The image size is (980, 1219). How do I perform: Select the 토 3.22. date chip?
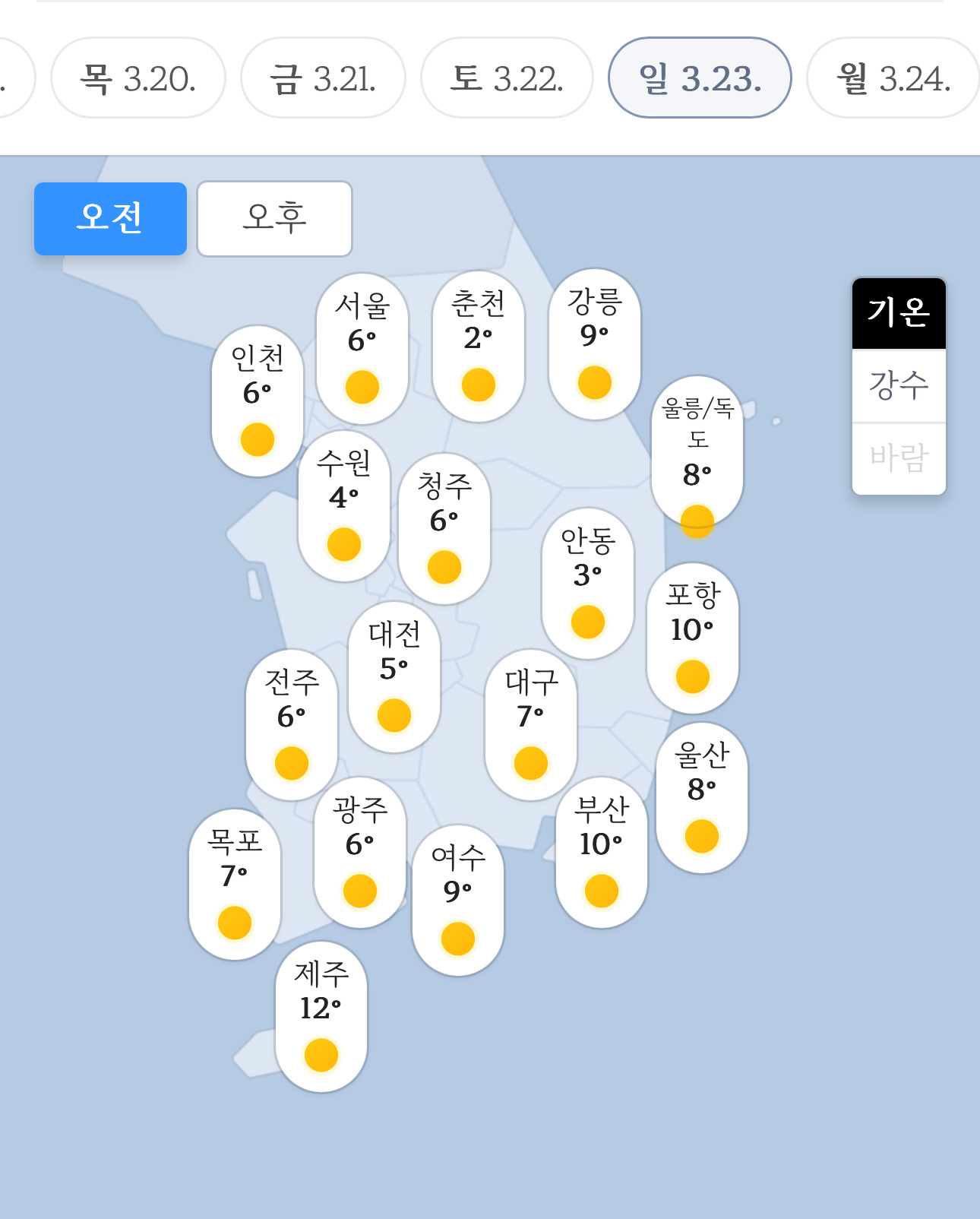(x=507, y=78)
